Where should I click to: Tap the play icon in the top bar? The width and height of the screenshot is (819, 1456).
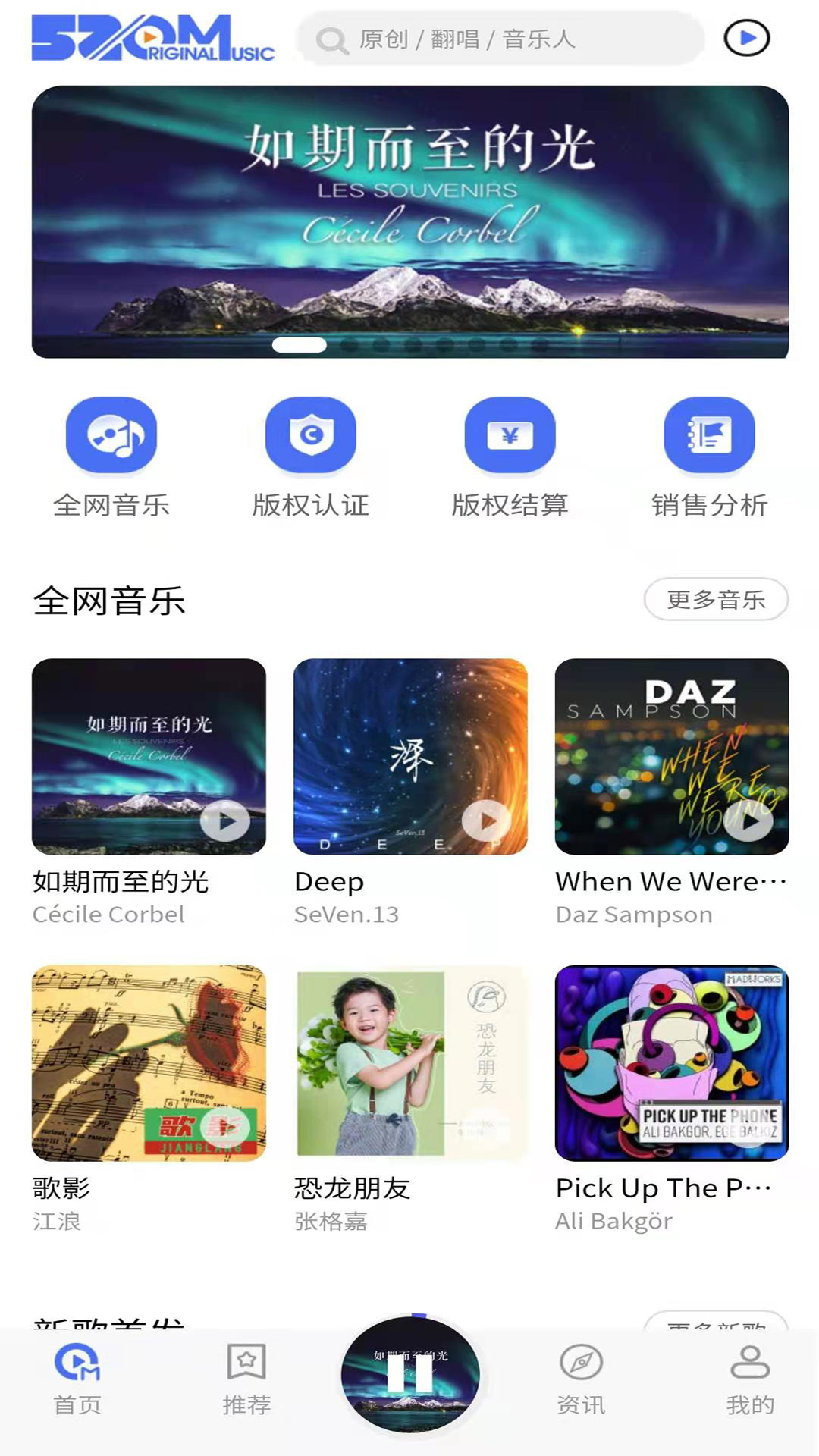point(747,38)
